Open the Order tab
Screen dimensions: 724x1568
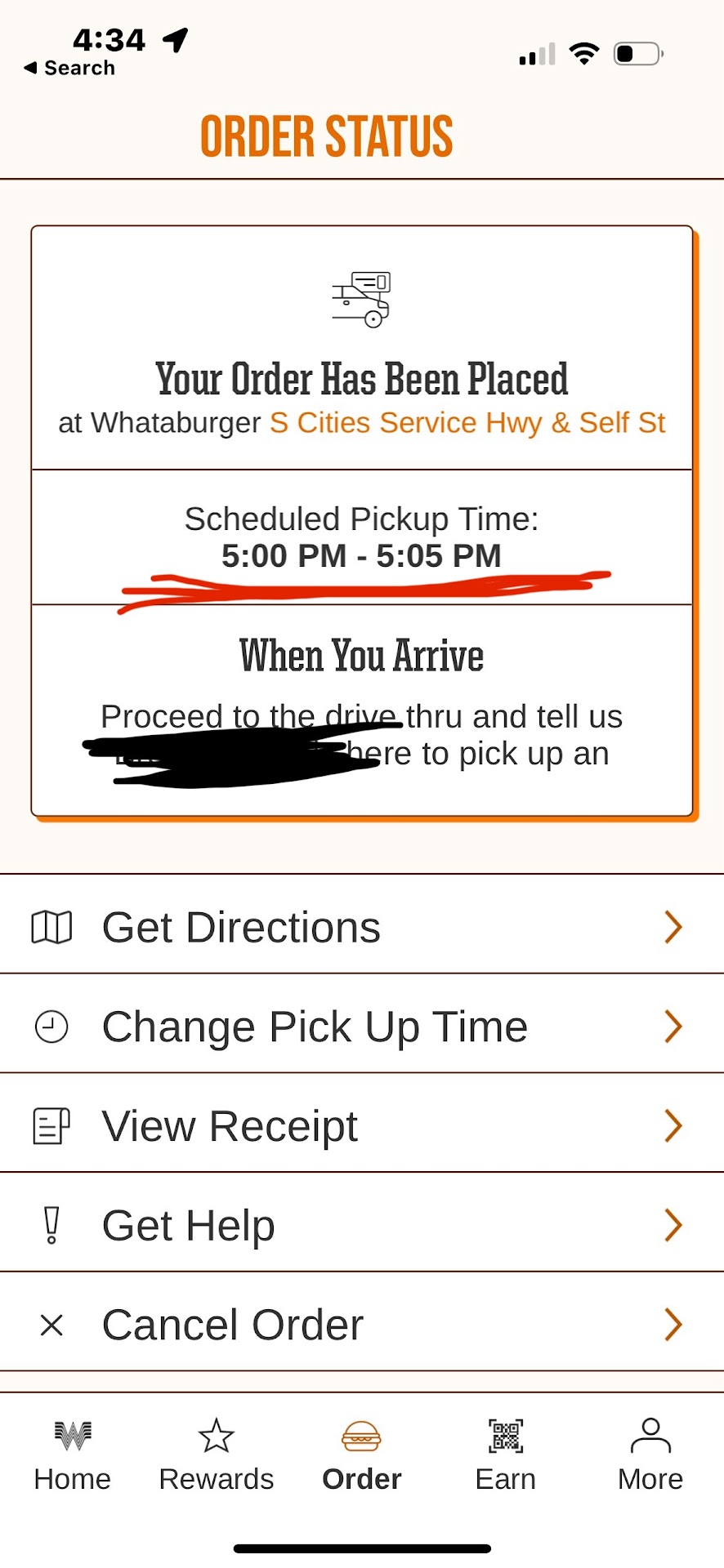tap(361, 1457)
